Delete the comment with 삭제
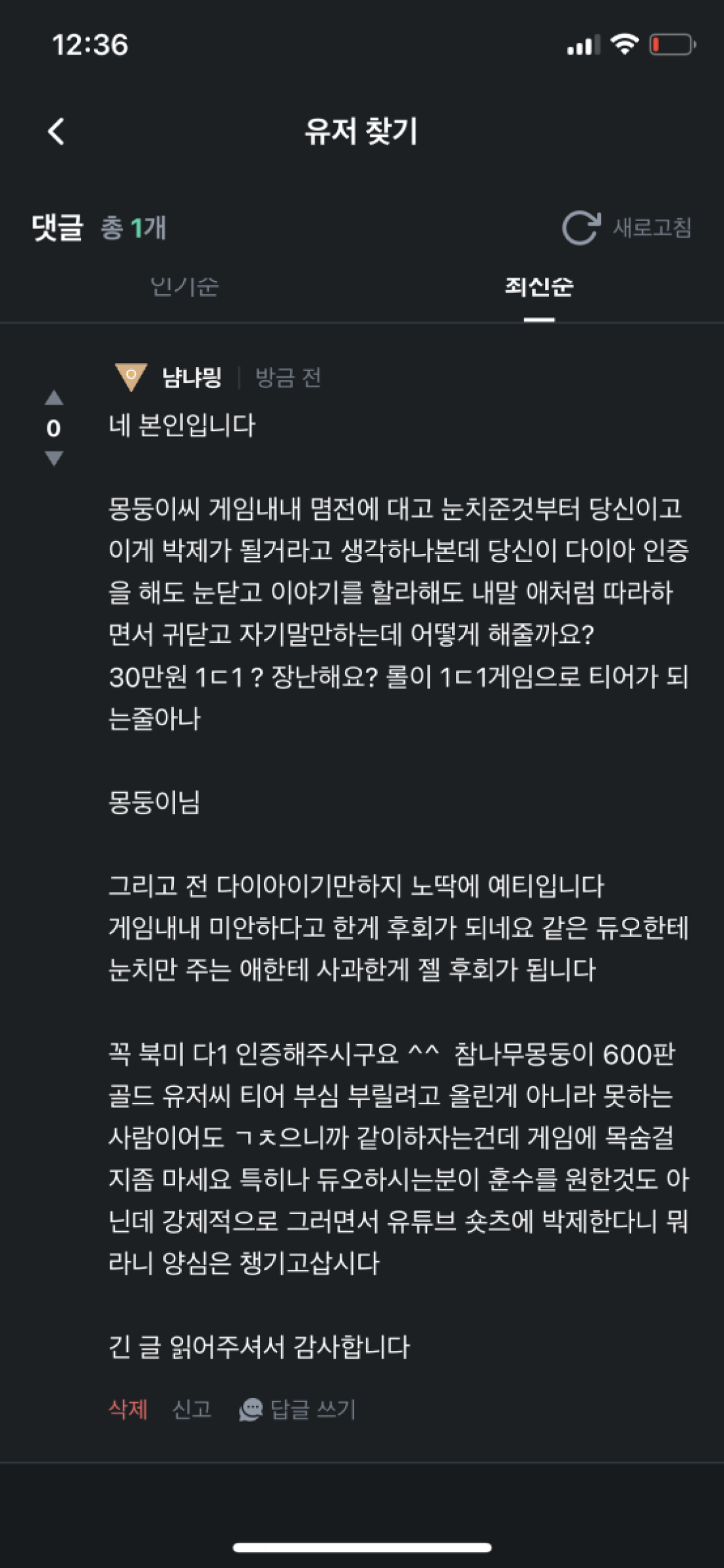Viewport: 724px width, 1568px height. point(128,1409)
